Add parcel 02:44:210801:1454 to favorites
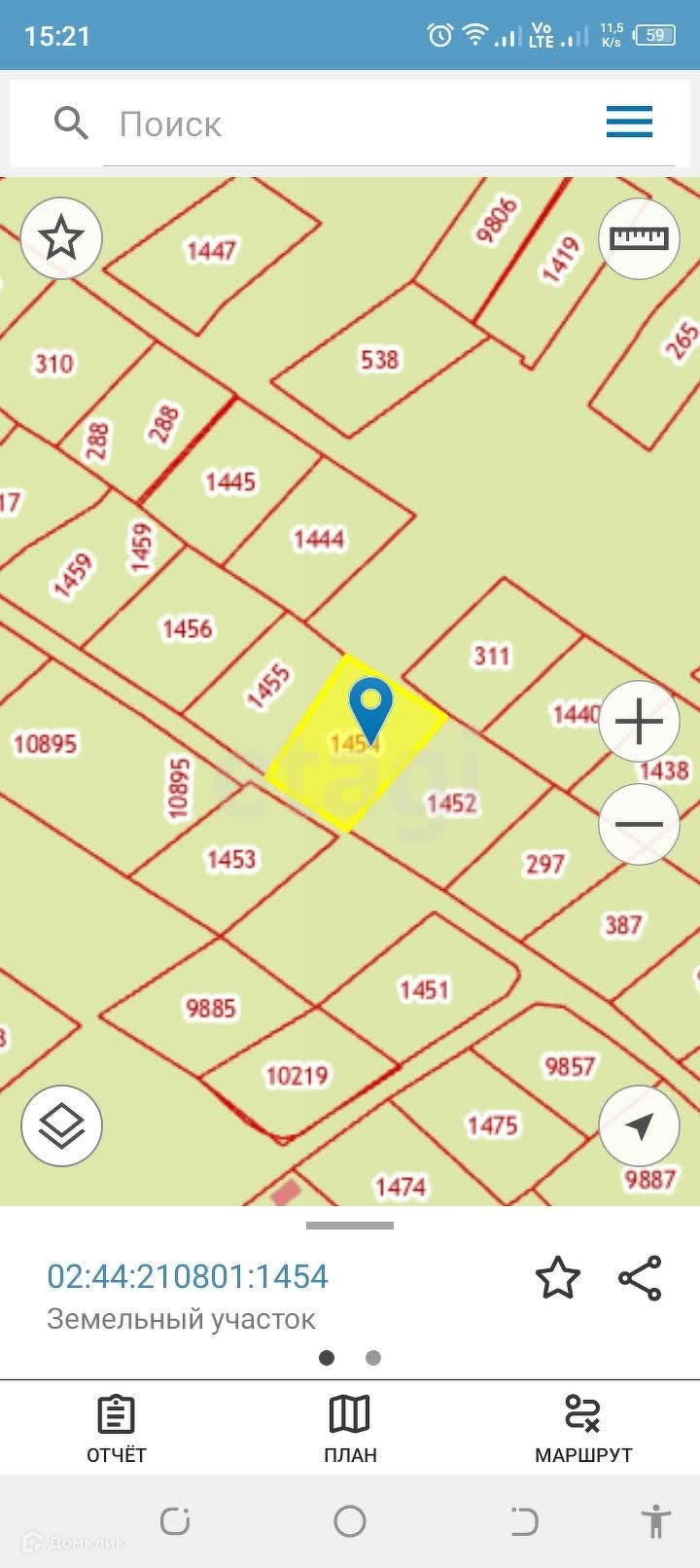Image resolution: width=700 pixels, height=1568 pixels. (x=558, y=1277)
